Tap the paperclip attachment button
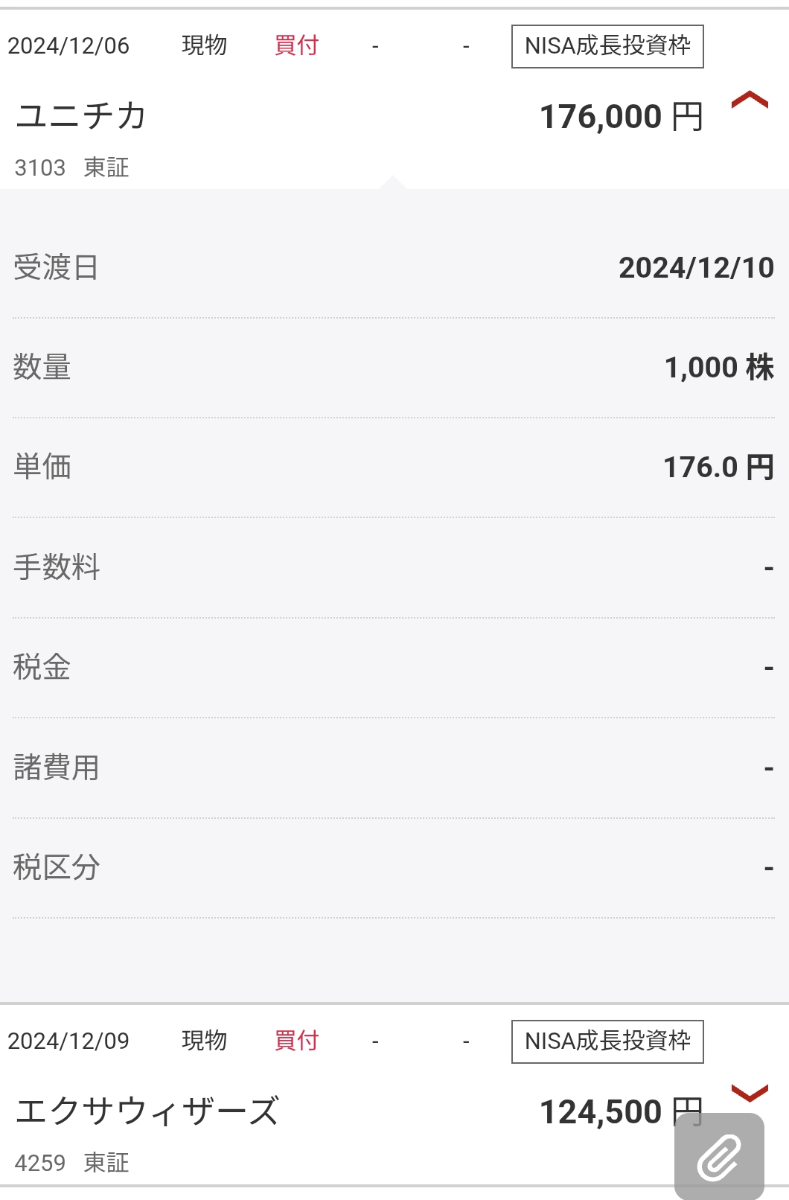 (x=719, y=1158)
